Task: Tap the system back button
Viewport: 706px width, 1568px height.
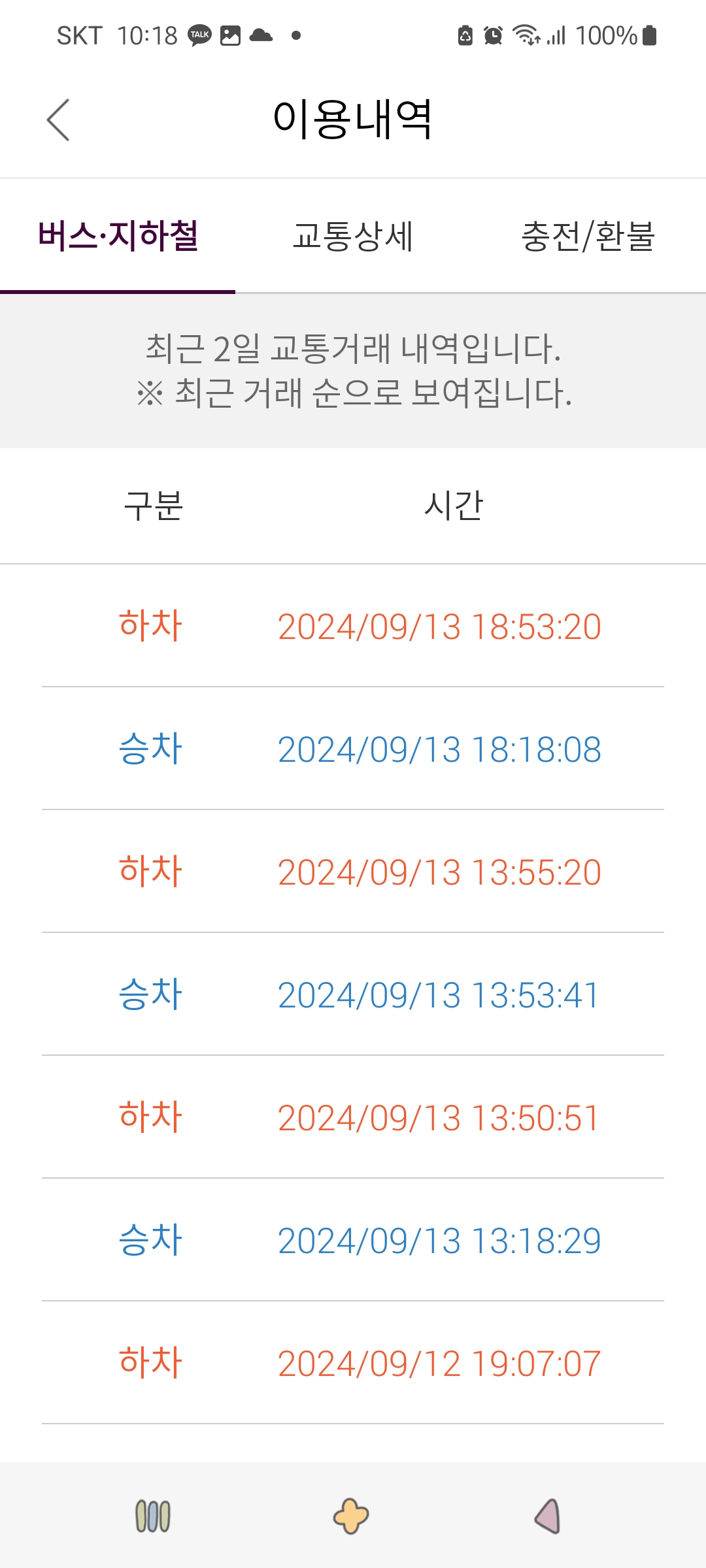Action: coord(548,1516)
